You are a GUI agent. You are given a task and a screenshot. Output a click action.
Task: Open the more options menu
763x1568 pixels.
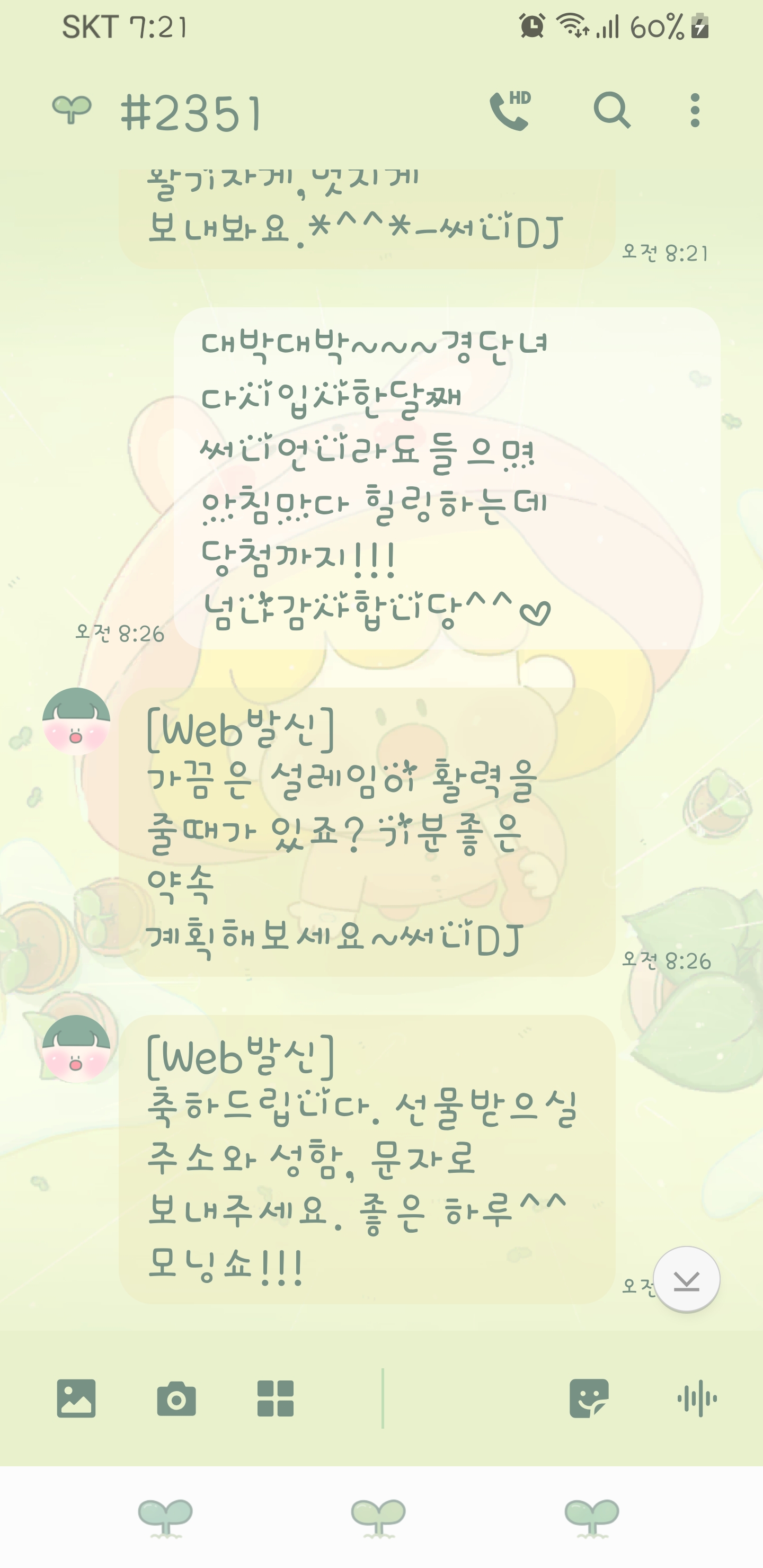(x=695, y=111)
